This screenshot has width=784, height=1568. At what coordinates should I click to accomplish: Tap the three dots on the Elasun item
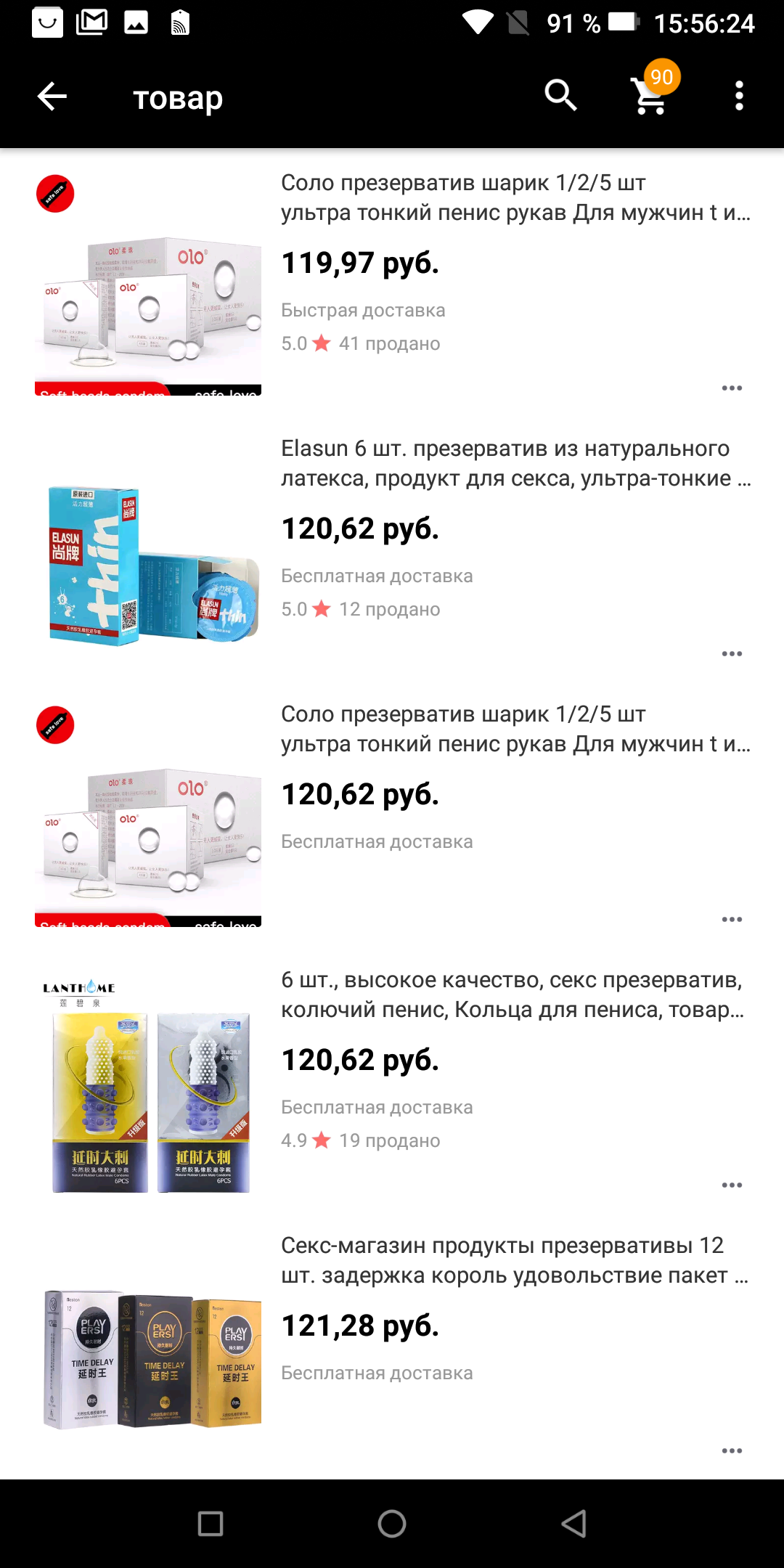pyautogui.click(x=732, y=653)
